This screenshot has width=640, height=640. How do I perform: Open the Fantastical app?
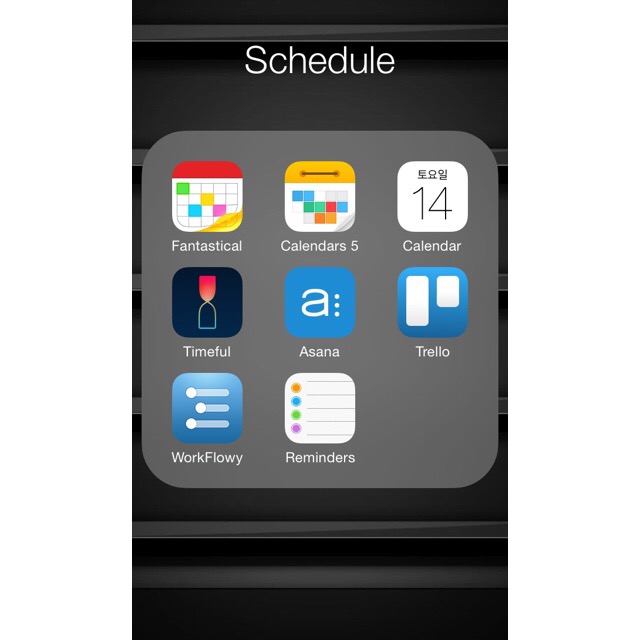(207, 196)
